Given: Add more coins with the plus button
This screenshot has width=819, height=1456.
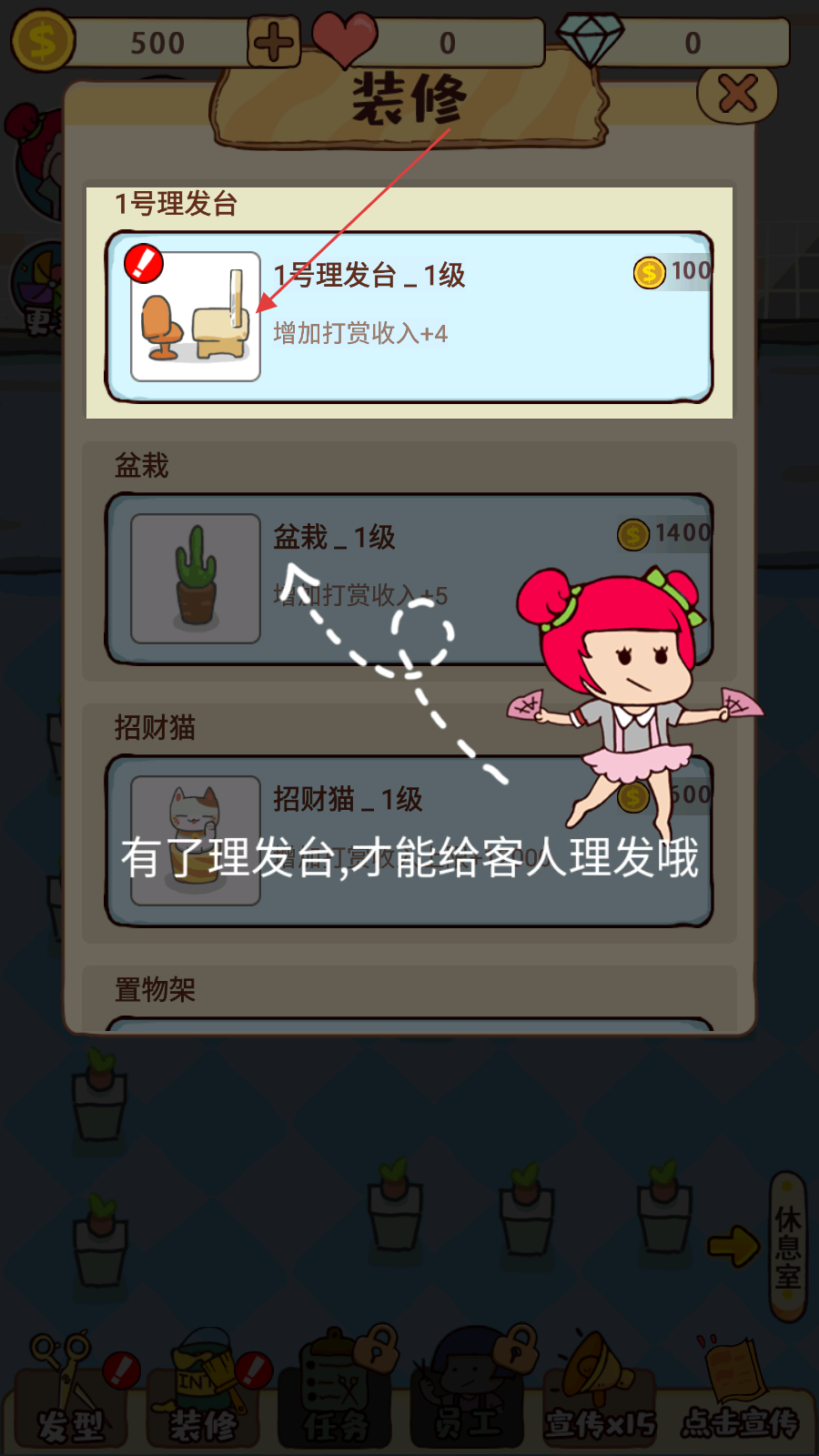Looking at the screenshot, I should click(x=274, y=42).
